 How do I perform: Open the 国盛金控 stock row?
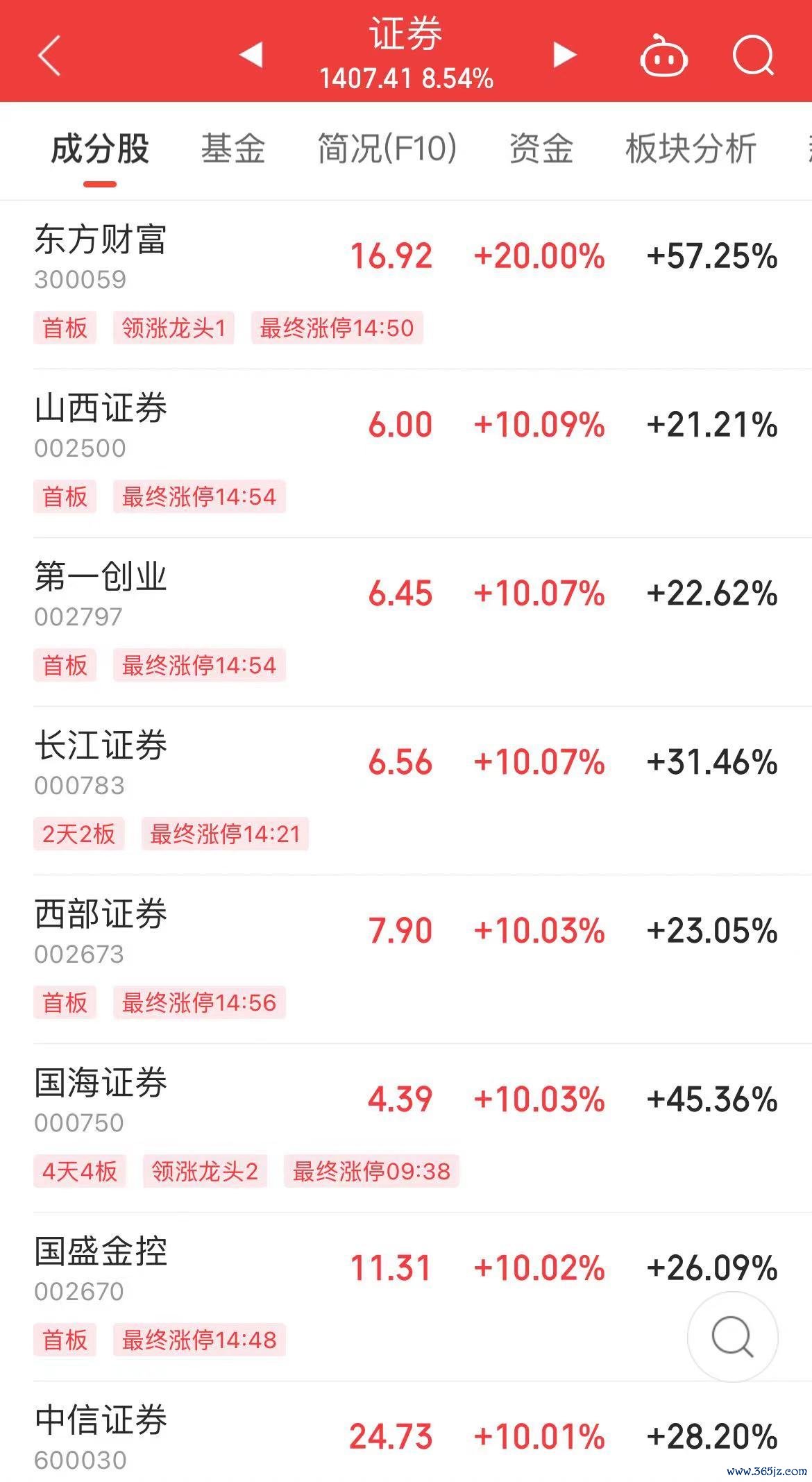(406, 1270)
